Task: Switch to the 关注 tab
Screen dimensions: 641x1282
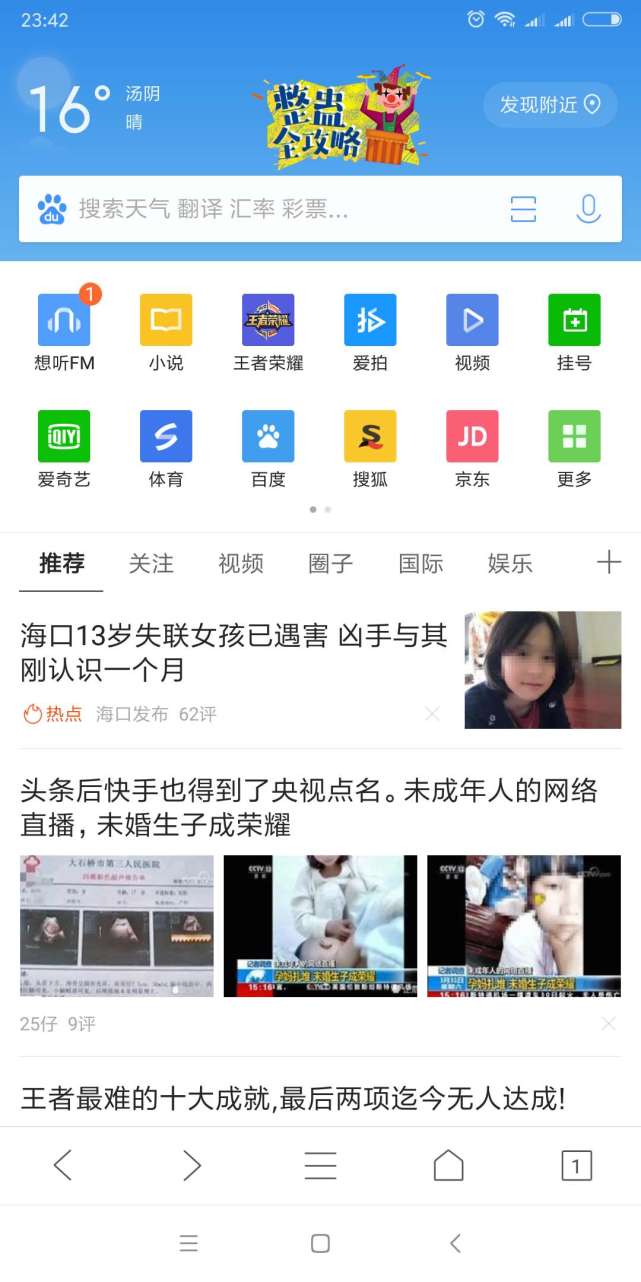Action: click(x=151, y=564)
